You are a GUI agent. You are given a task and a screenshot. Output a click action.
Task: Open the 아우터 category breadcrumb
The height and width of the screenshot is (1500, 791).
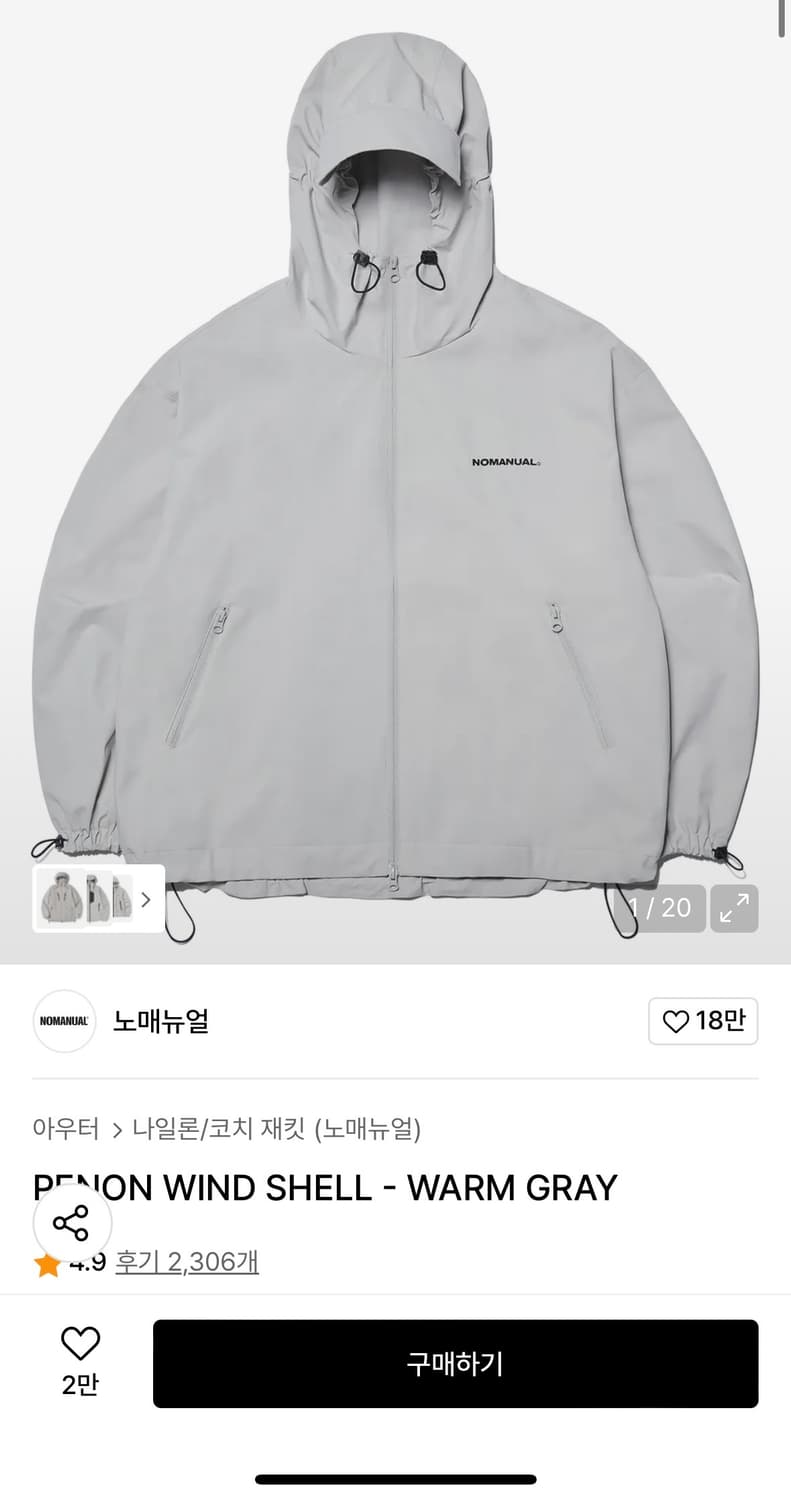(x=64, y=1129)
